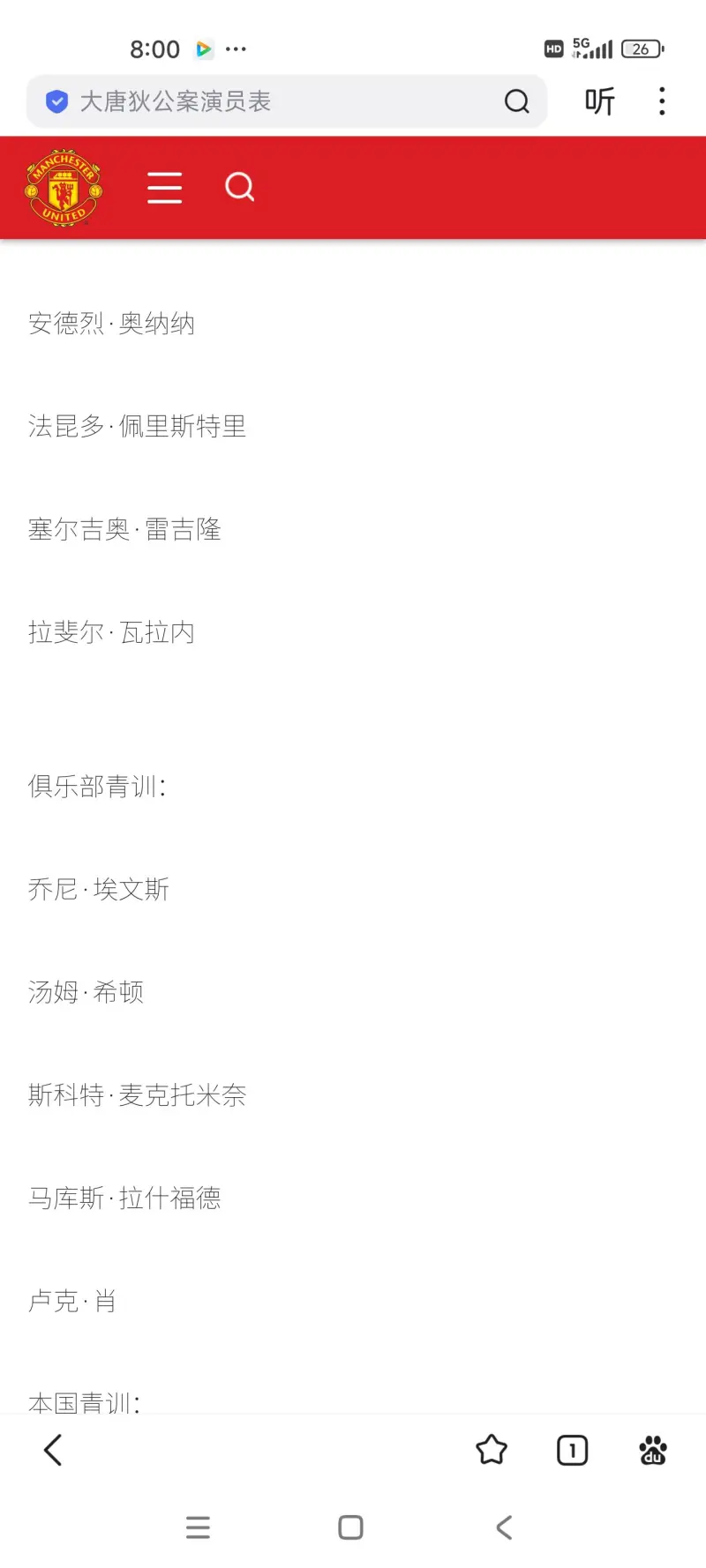The width and height of the screenshot is (706, 1568).
Task: Open the browser overflow menu
Action: point(662,101)
